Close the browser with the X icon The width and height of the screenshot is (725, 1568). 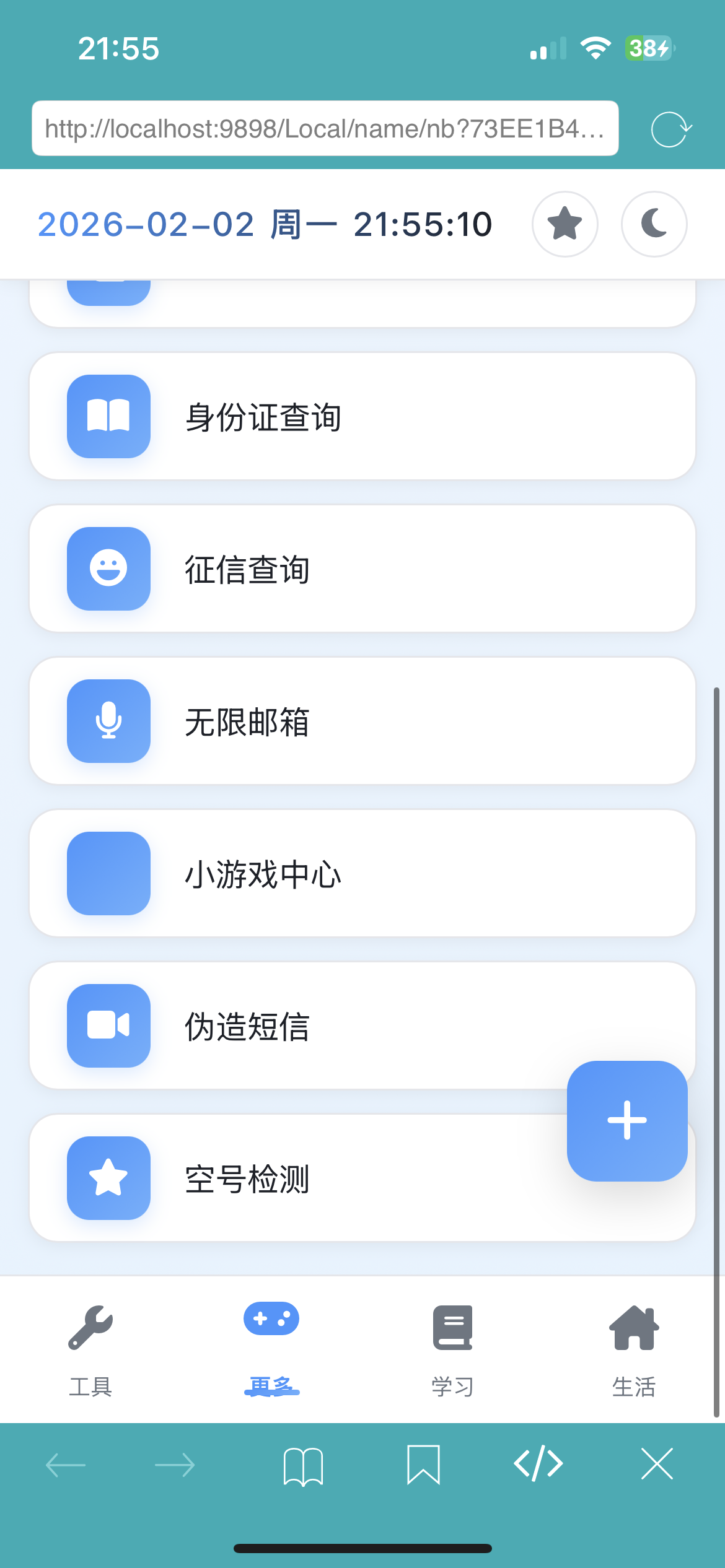pyautogui.click(x=657, y=1464)
